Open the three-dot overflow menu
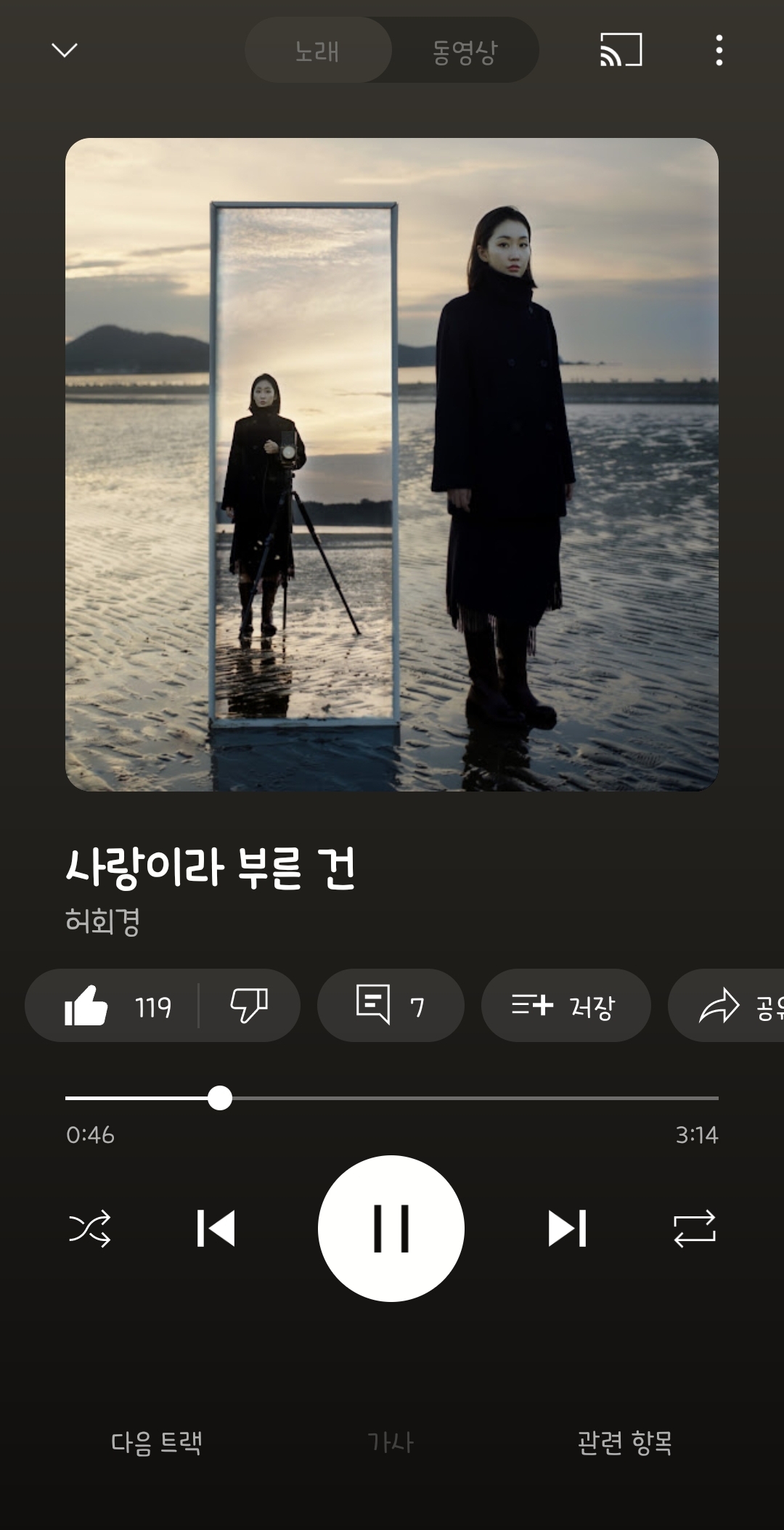 (x=719, y=50)
